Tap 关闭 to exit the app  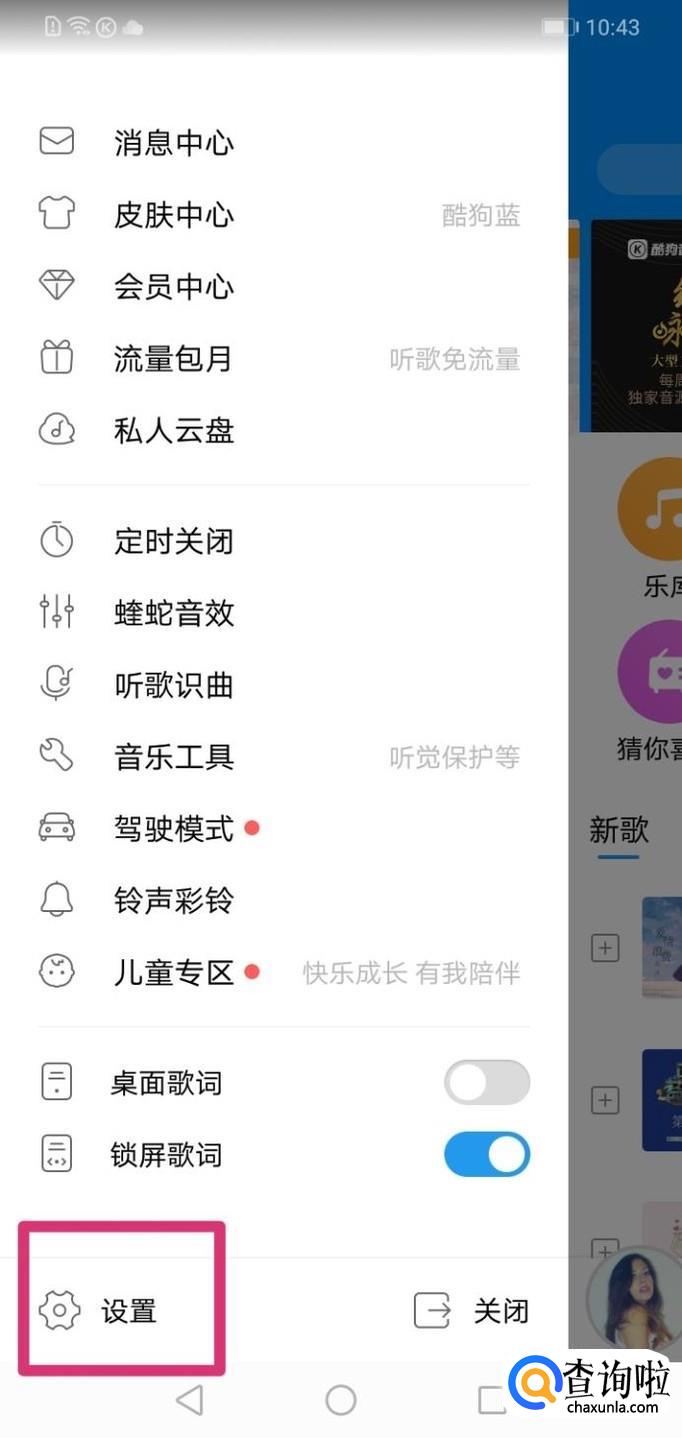[472, 1310]
